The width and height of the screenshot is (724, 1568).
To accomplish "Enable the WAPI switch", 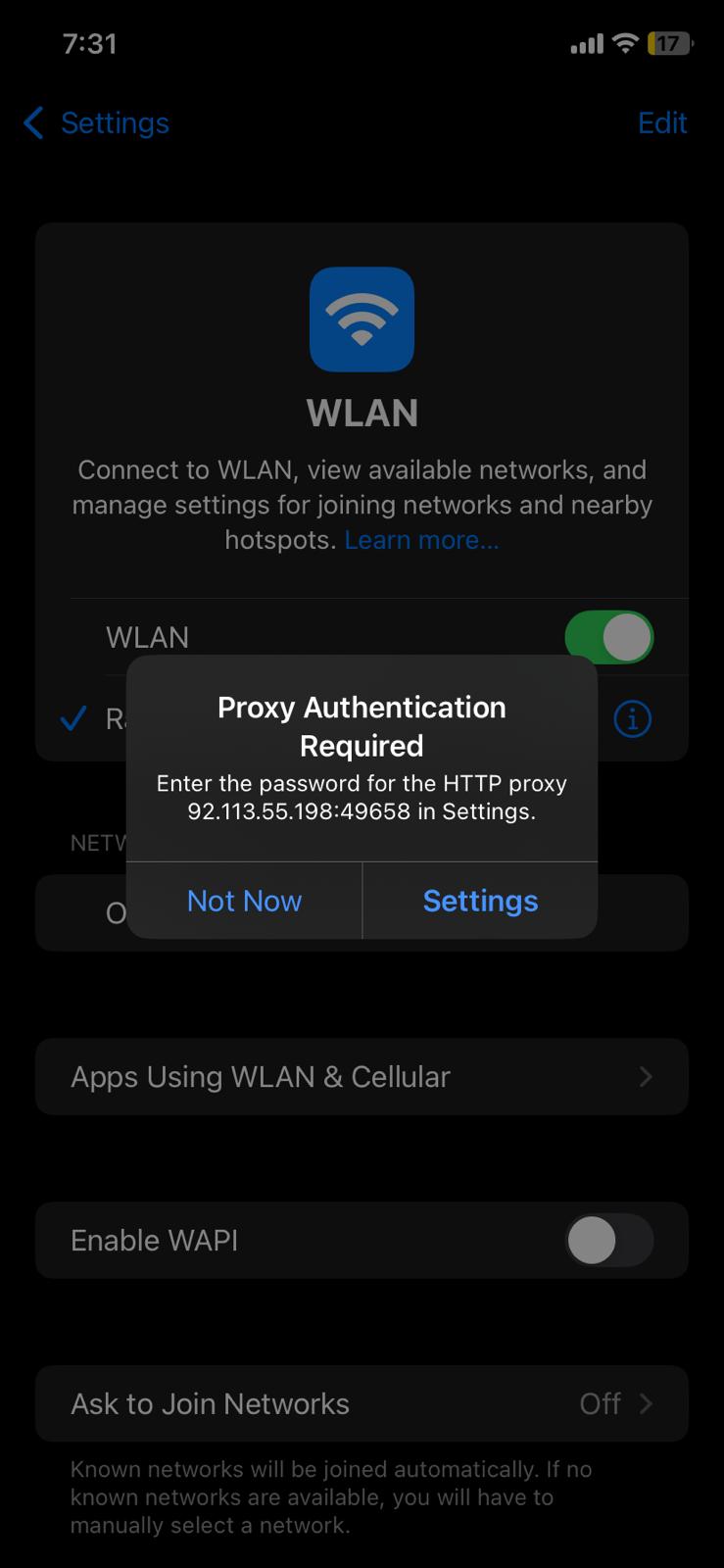I will coord(608,1240).
